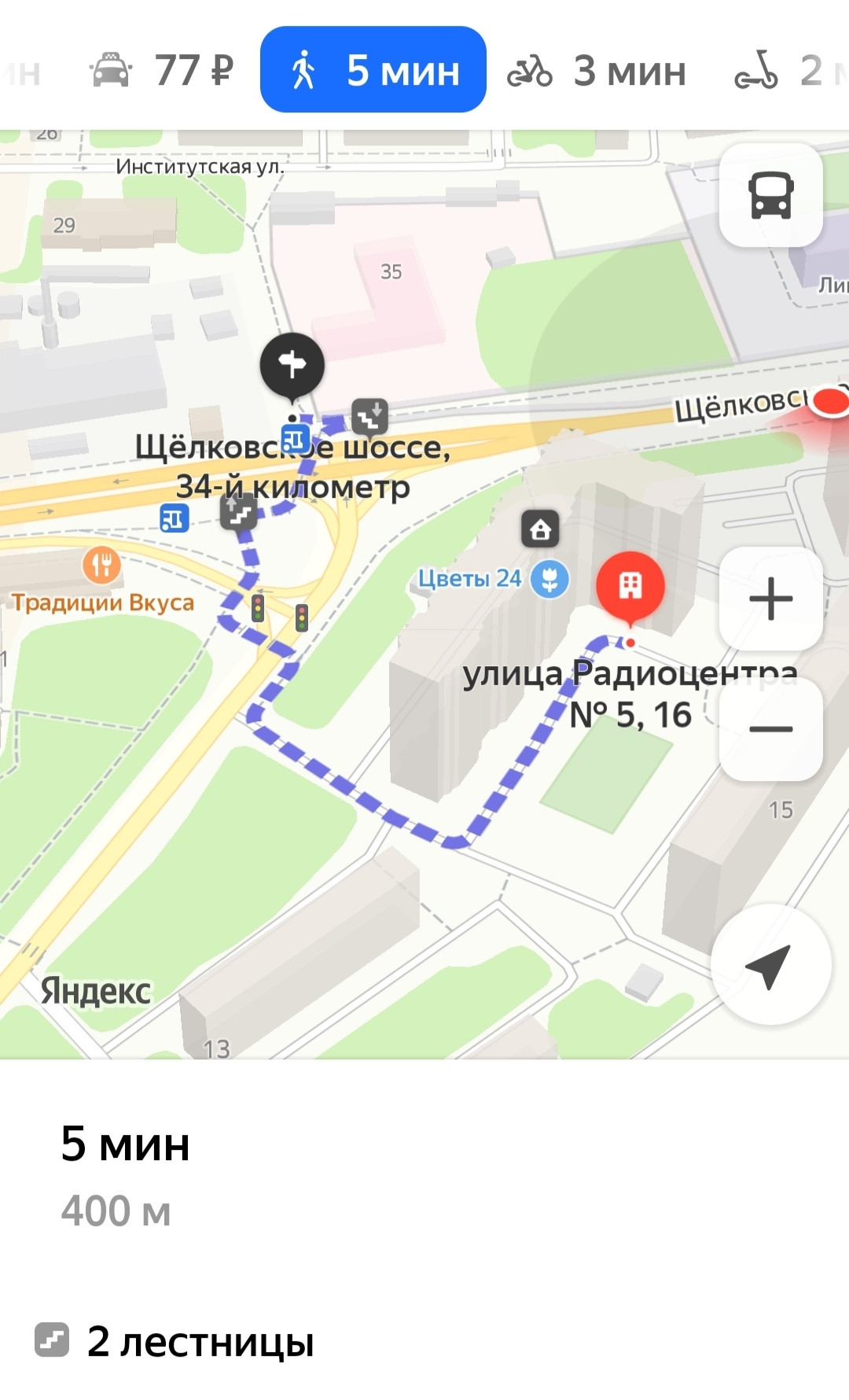Image resolution: width=849 pixels, height=1400 pixels.
Task: Tap the black route start signpost marker
Action: 292,367
